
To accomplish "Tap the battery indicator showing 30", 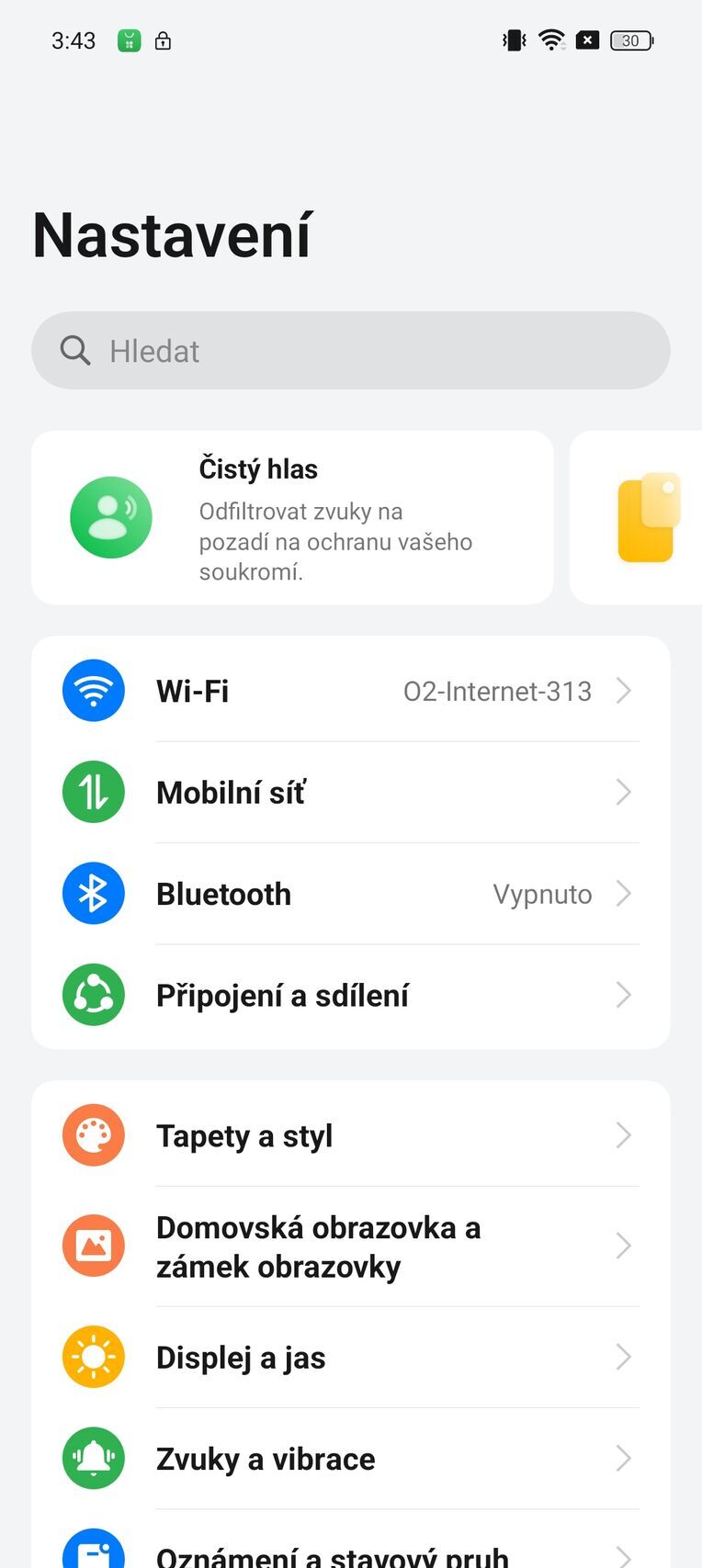I will pyautogui.click(x=630, y=40).
